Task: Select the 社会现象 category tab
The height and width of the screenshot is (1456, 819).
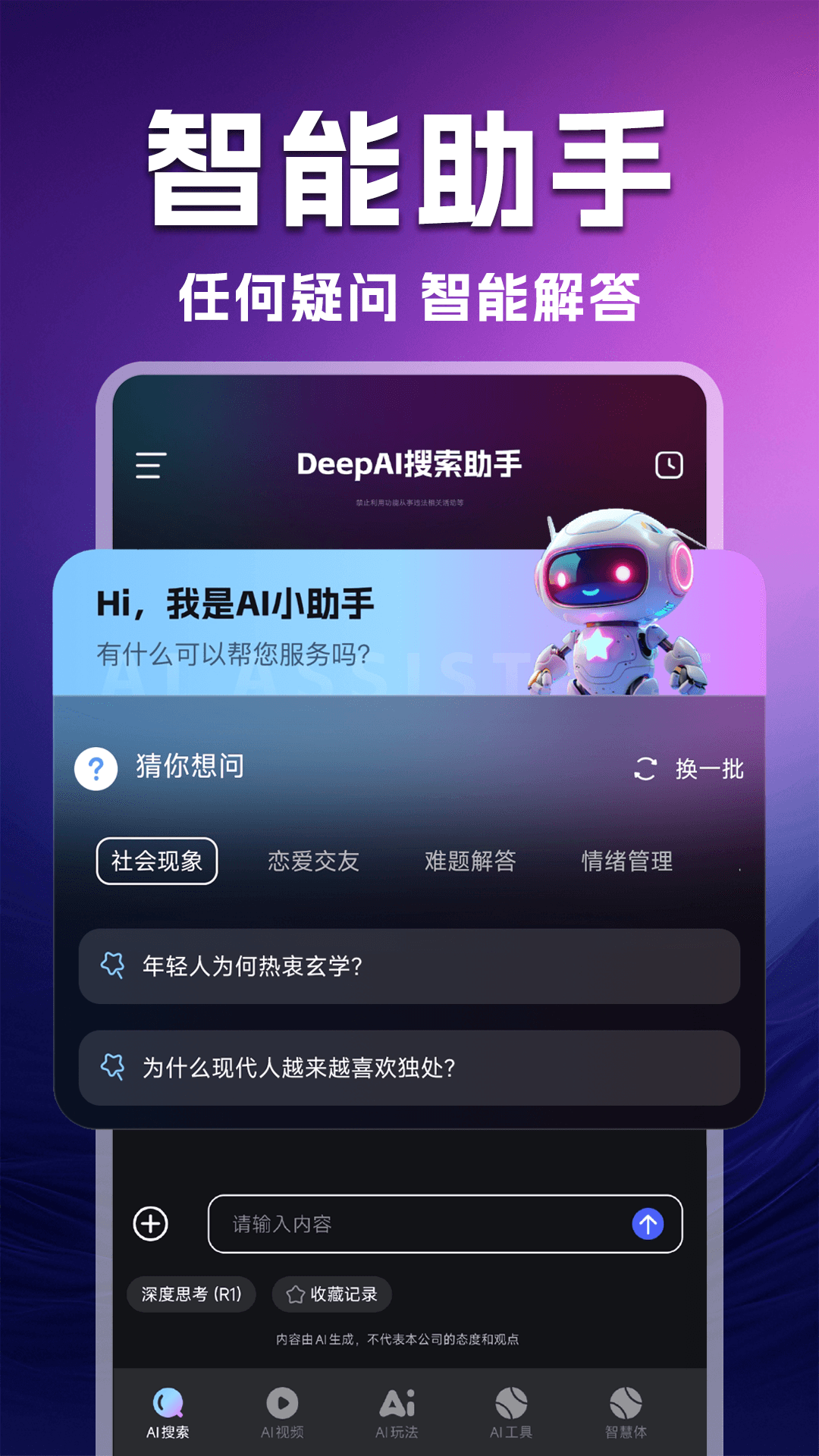Action: click(x=155, y=861)
